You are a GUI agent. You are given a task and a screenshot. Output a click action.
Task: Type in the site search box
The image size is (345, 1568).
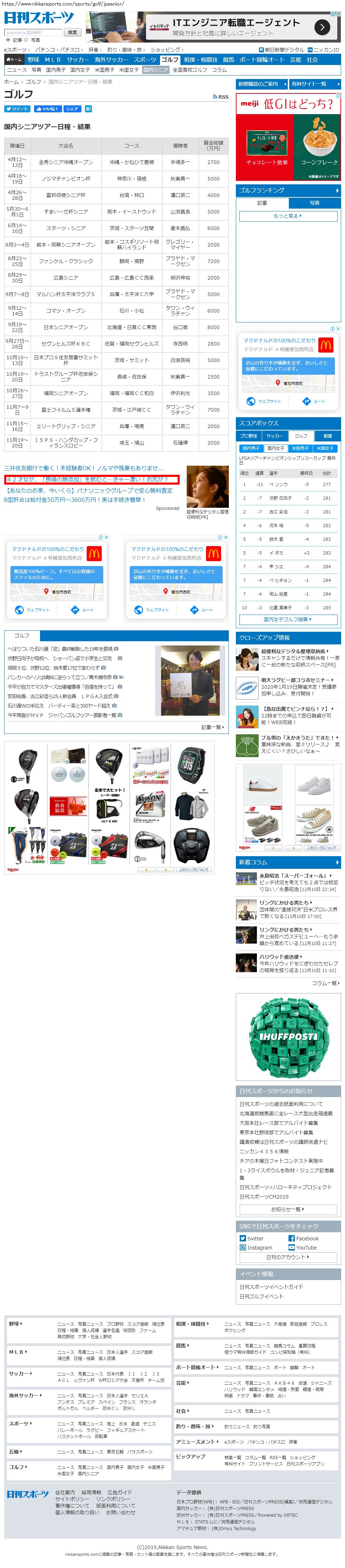click(33, 32)
